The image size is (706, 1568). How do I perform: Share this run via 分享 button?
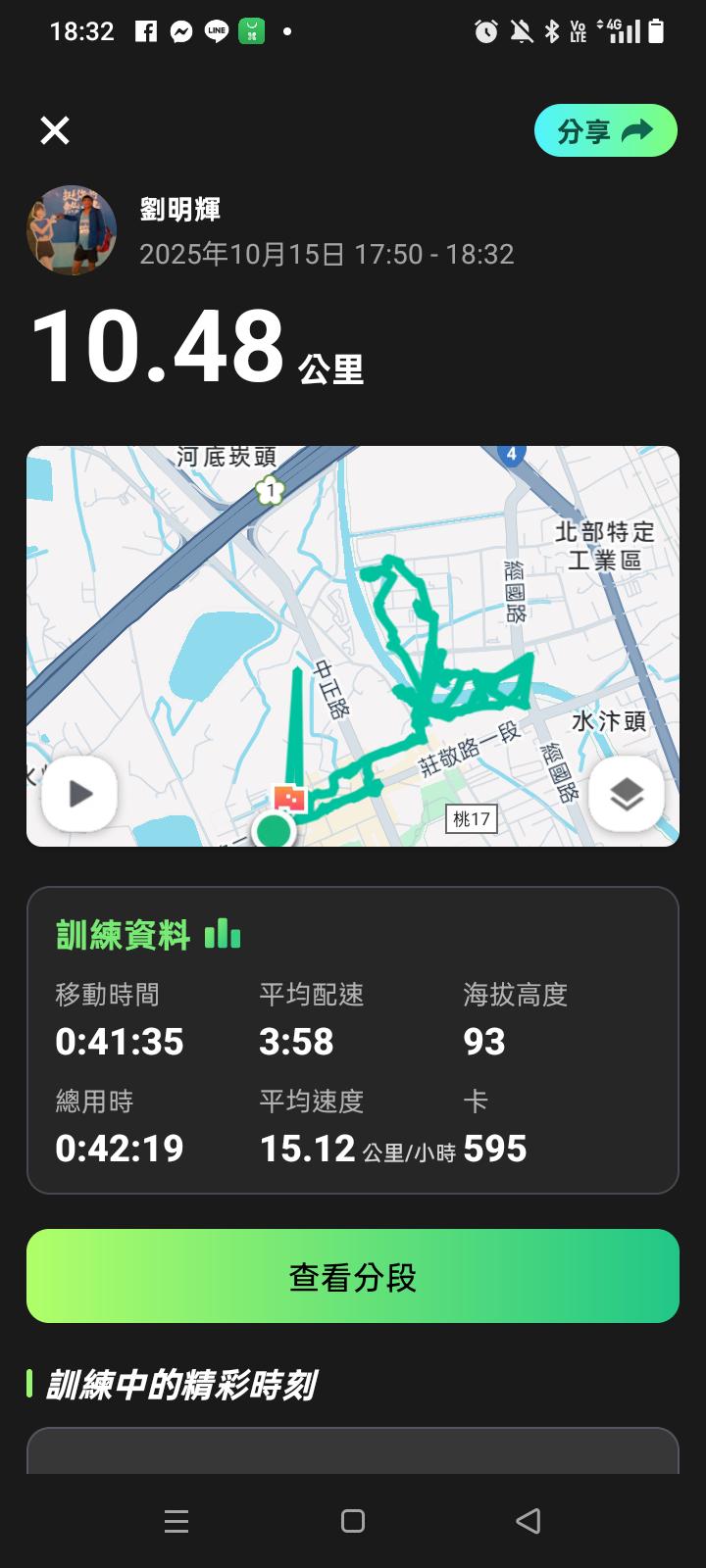pyautogui.click(x=605, y=130)
